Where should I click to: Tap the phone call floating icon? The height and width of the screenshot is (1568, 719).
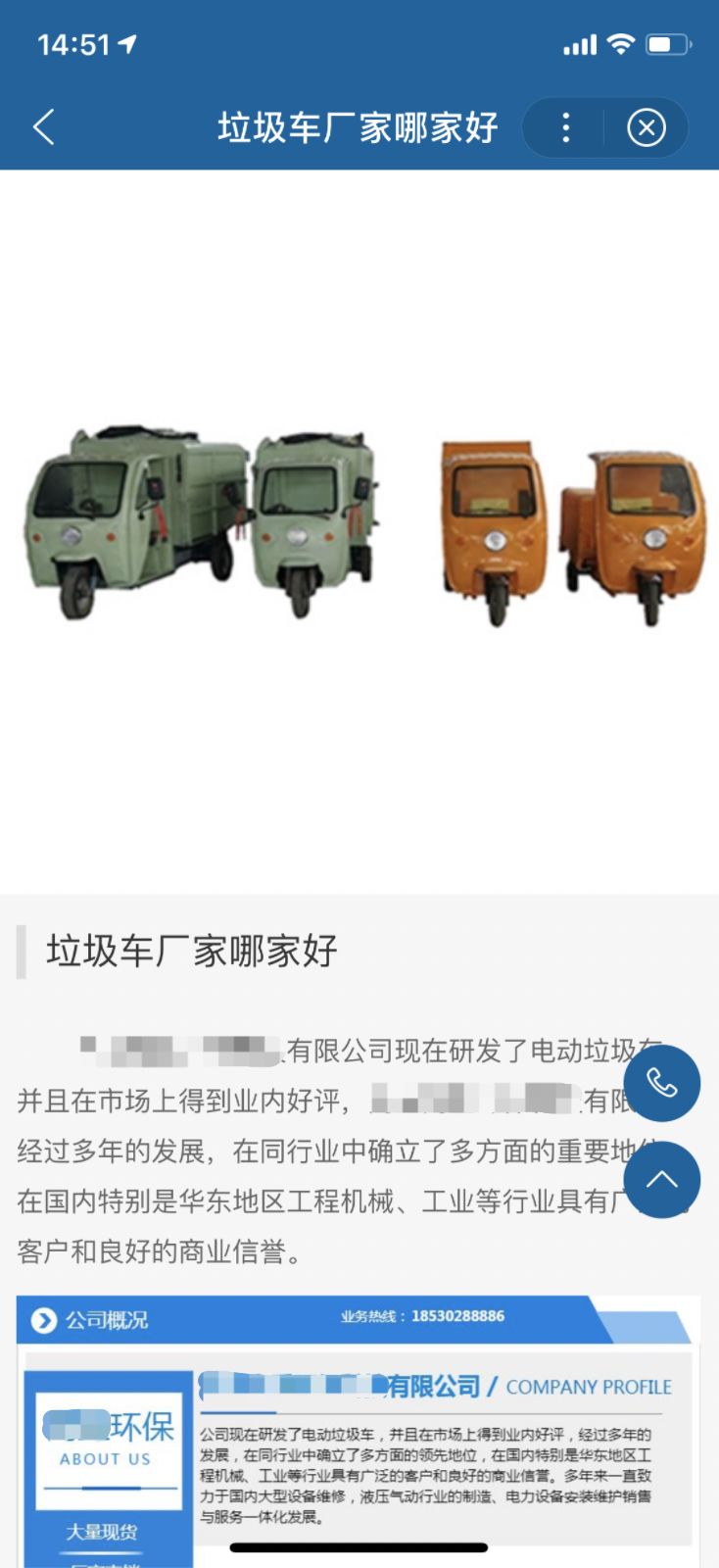click(662, 1083)
